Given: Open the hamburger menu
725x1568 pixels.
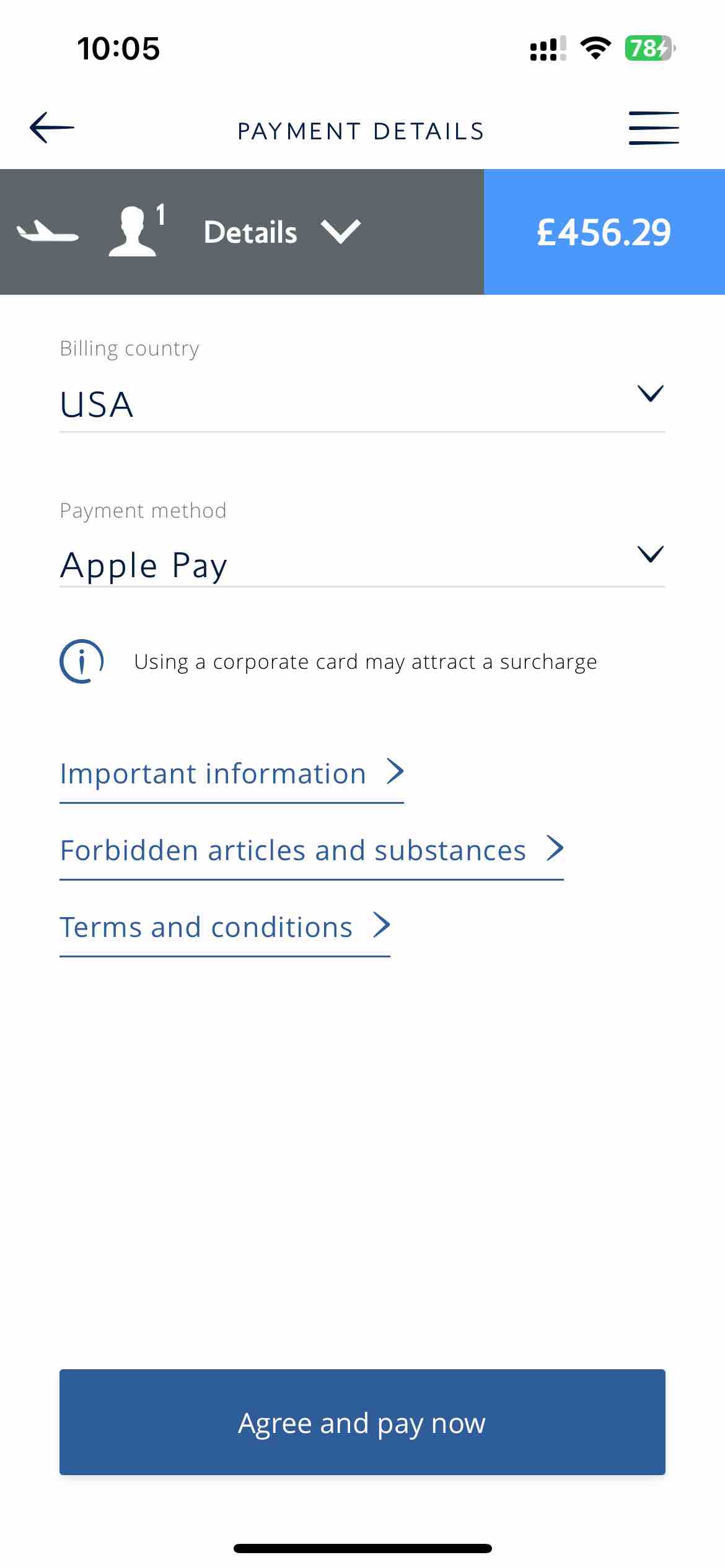Looking at the screenshot, I should 654,128.
